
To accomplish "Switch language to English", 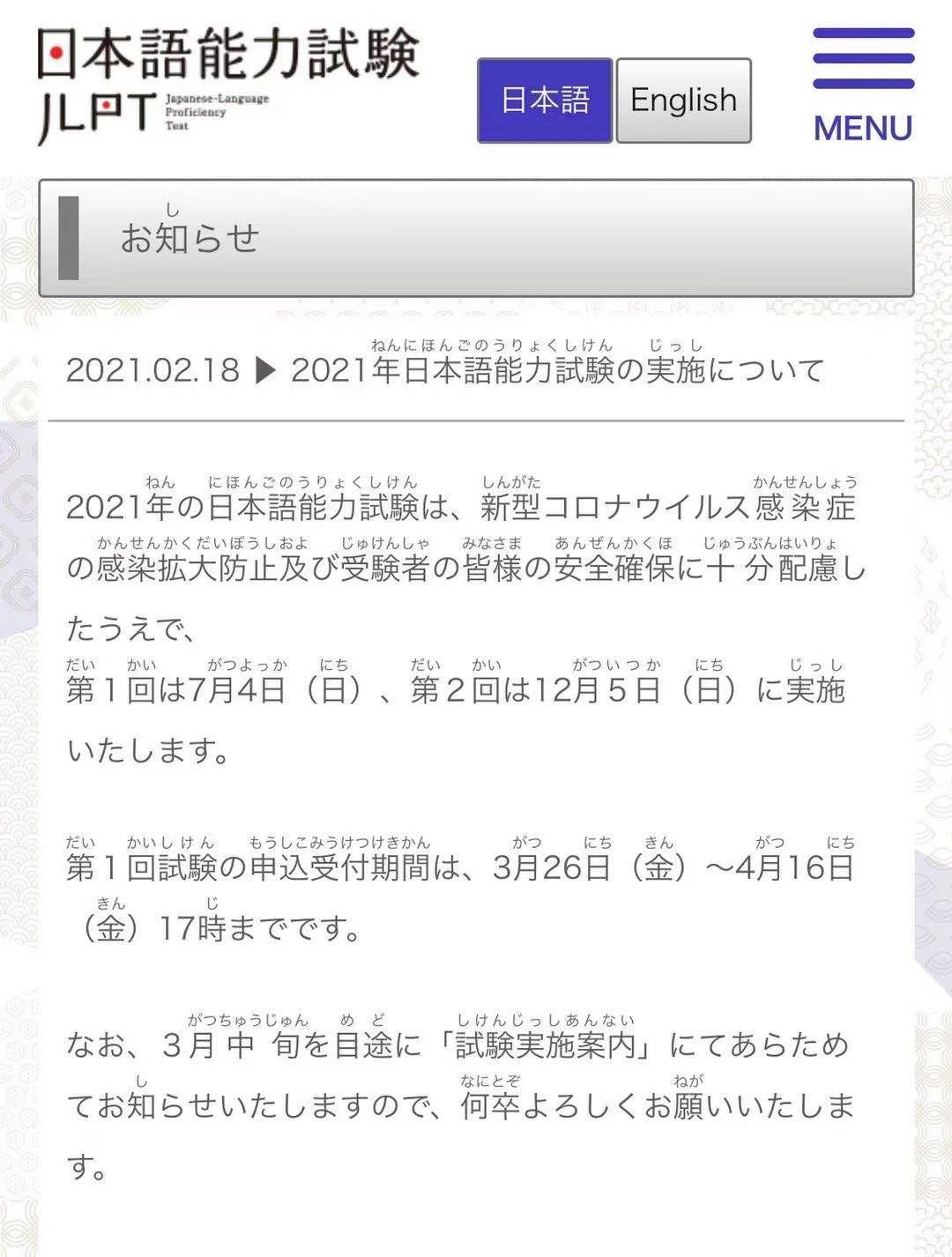I will coord(683,100).
